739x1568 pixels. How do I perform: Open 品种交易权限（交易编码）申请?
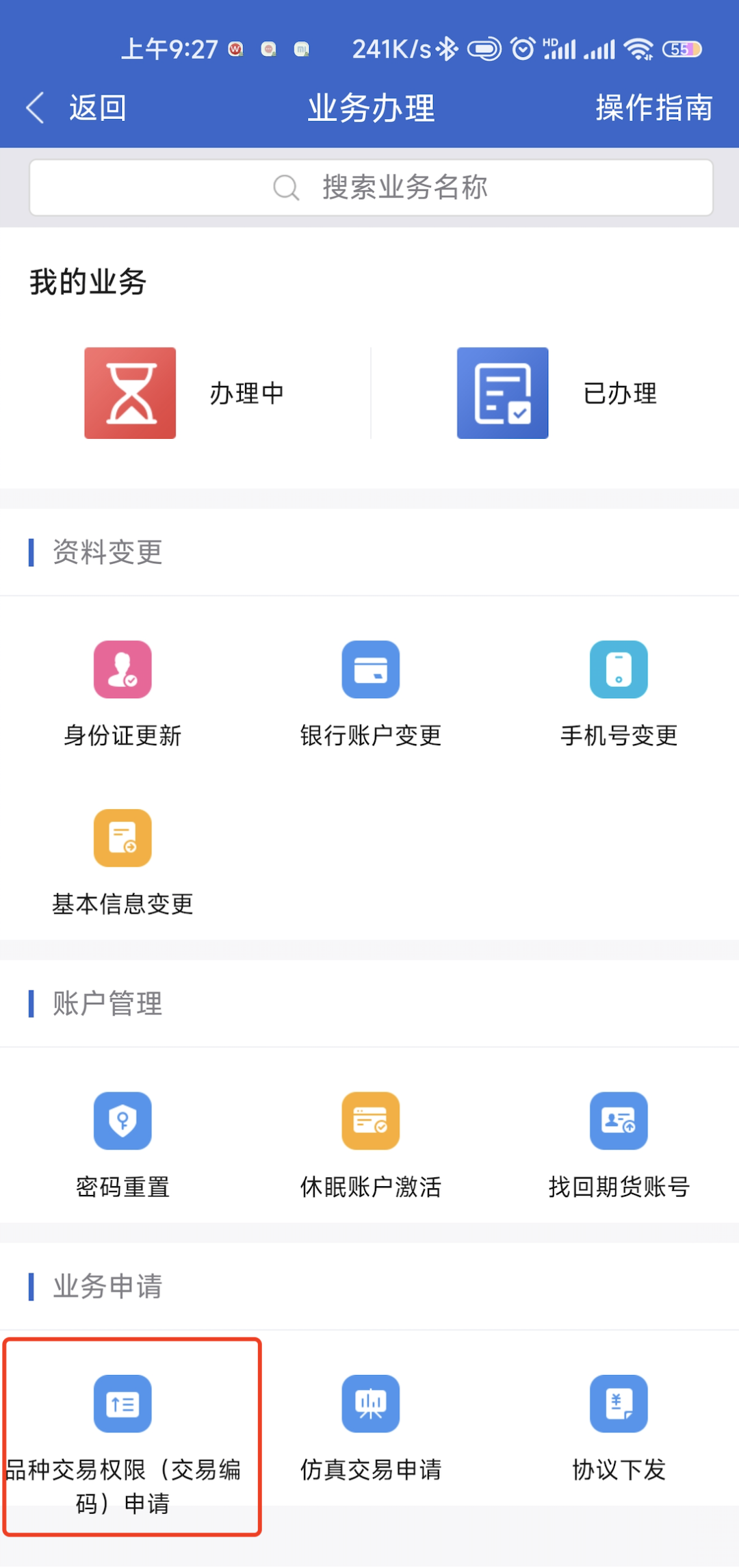tap(124, 1436)
